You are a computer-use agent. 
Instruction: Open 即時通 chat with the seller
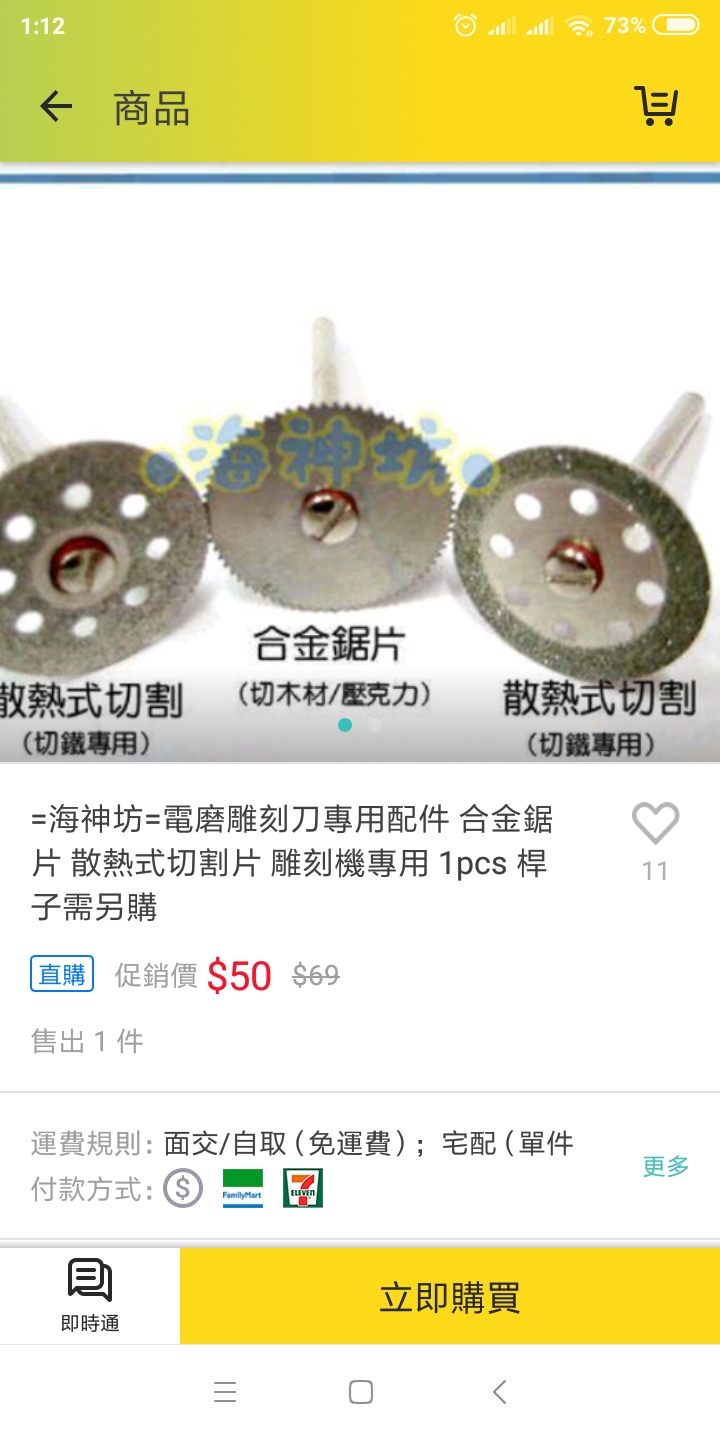[x=90, y=1296]
